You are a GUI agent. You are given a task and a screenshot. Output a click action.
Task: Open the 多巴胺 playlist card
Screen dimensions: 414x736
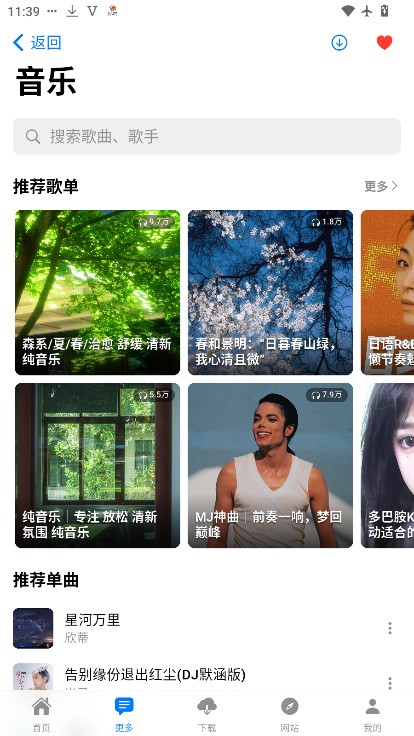pyautogui.click(x=387, y=465)
